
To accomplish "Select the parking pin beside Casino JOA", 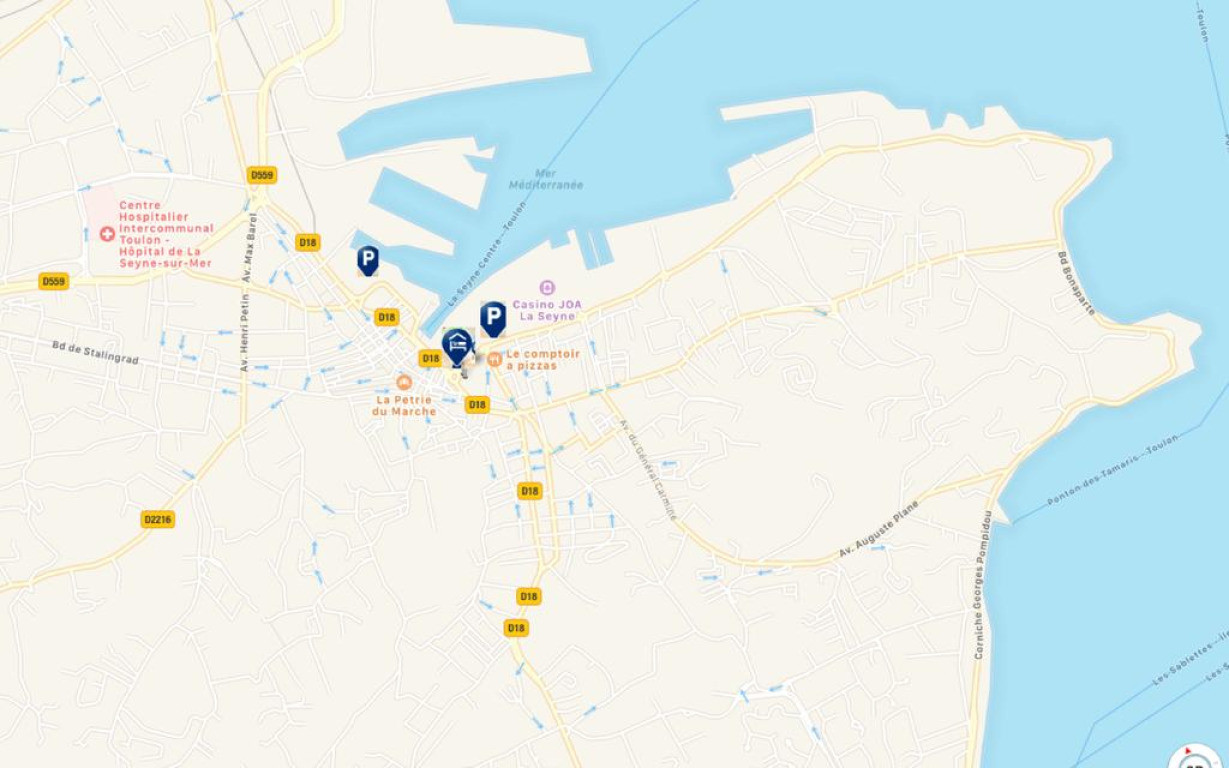I will coord(493,318).
